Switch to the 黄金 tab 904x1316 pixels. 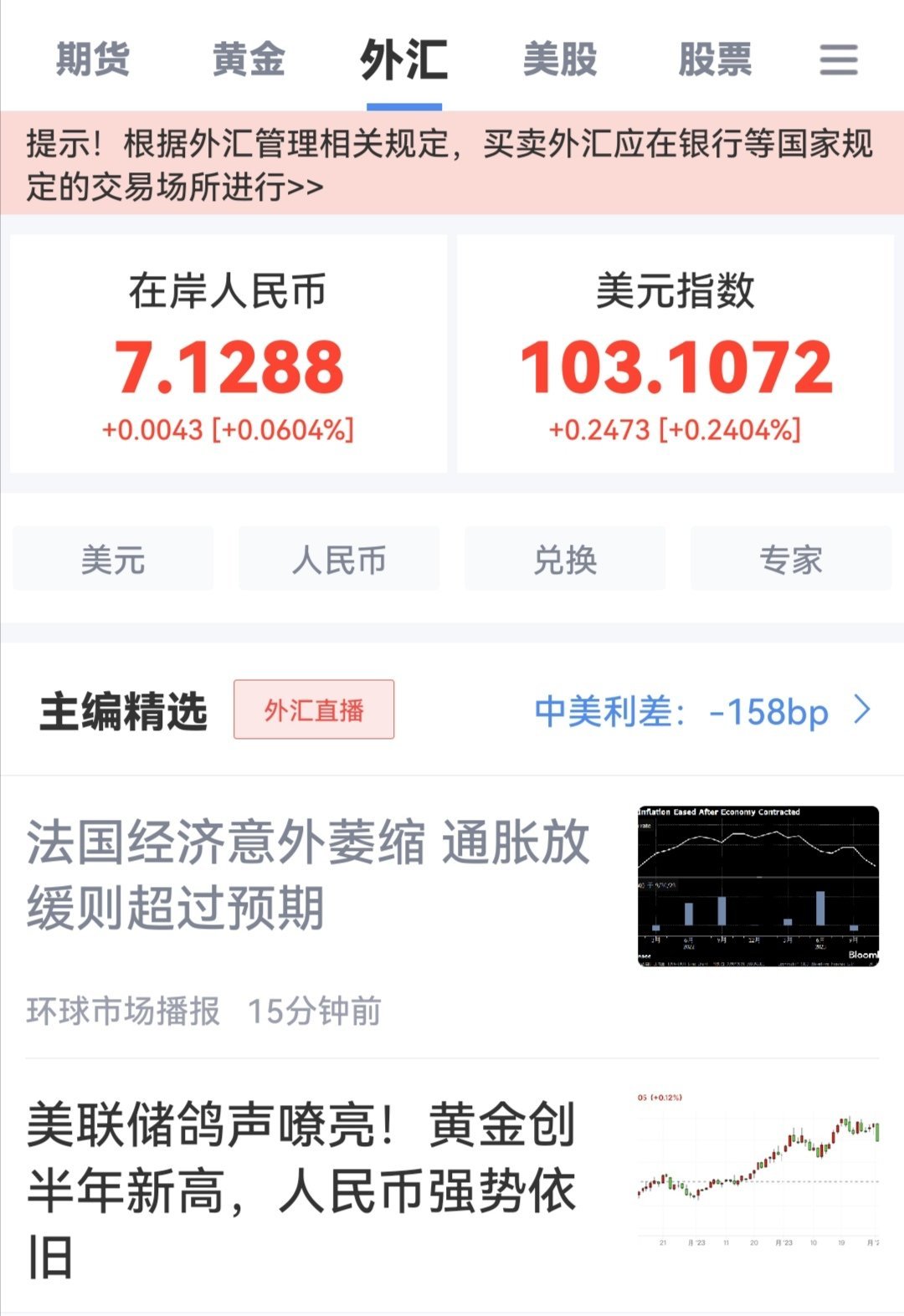pyautogui.click(x=249, y=59)
